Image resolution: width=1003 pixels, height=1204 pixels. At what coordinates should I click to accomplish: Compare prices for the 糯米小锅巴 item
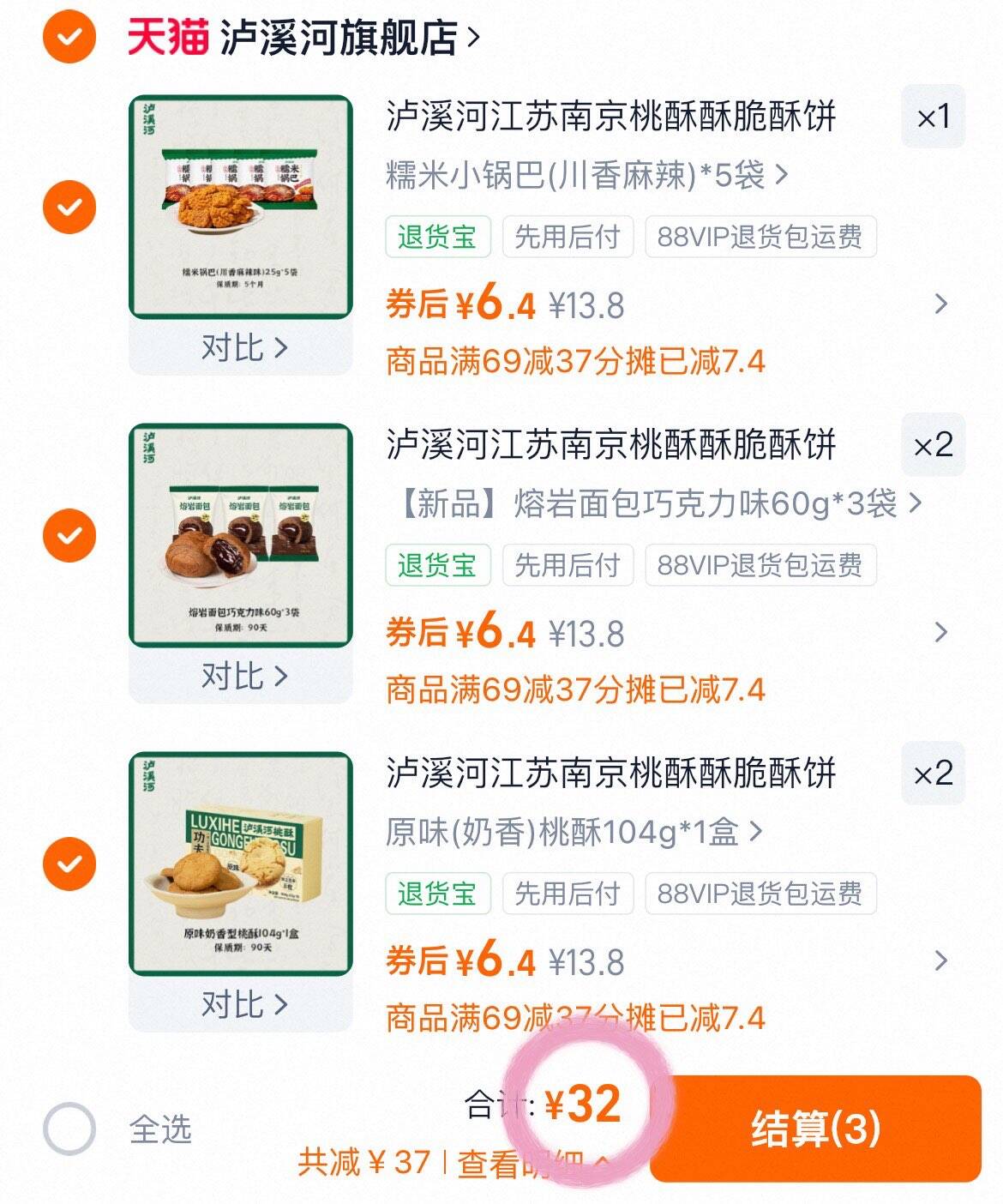243,348
